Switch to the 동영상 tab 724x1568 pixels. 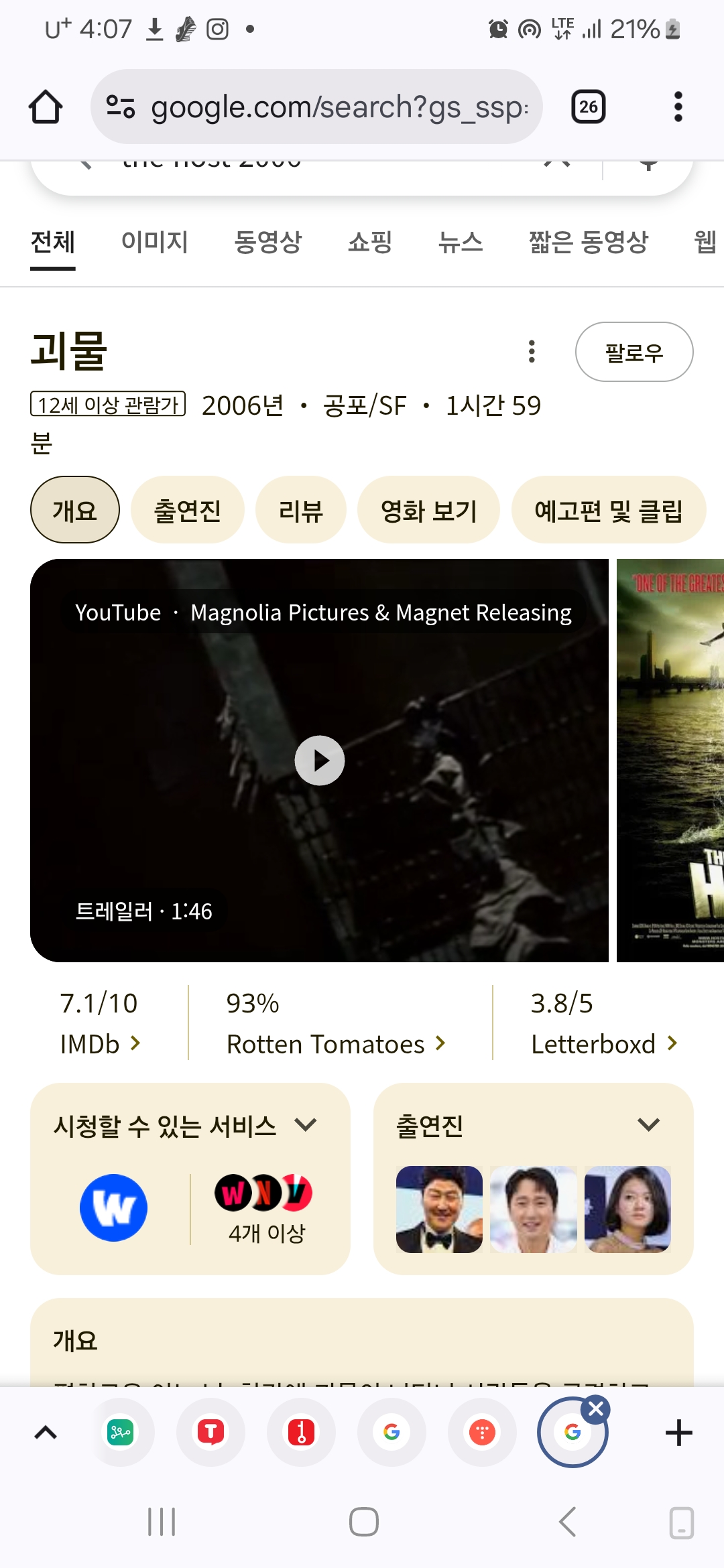tap(267, 242)
